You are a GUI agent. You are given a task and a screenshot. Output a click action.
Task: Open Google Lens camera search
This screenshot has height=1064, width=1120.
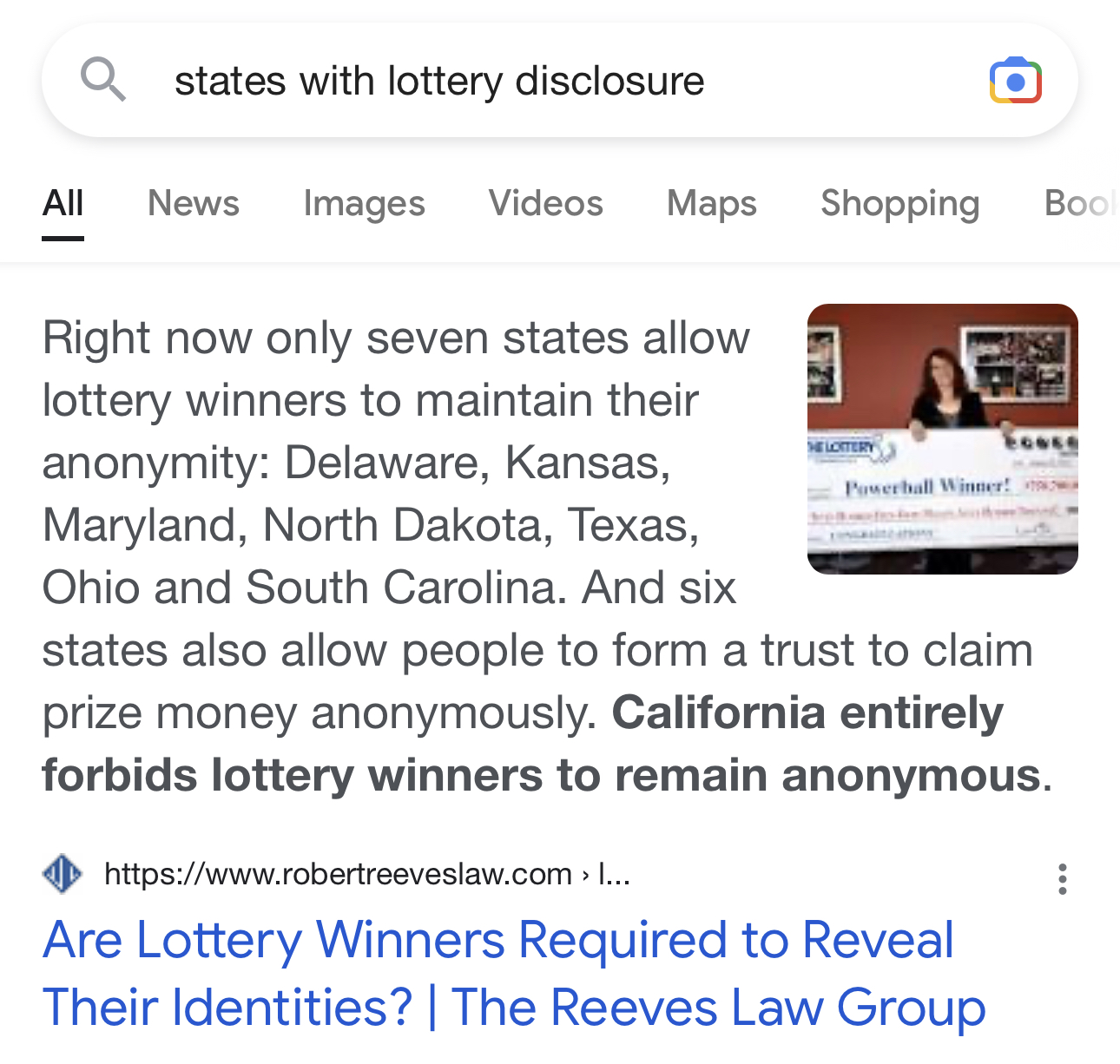point(1015,82)
